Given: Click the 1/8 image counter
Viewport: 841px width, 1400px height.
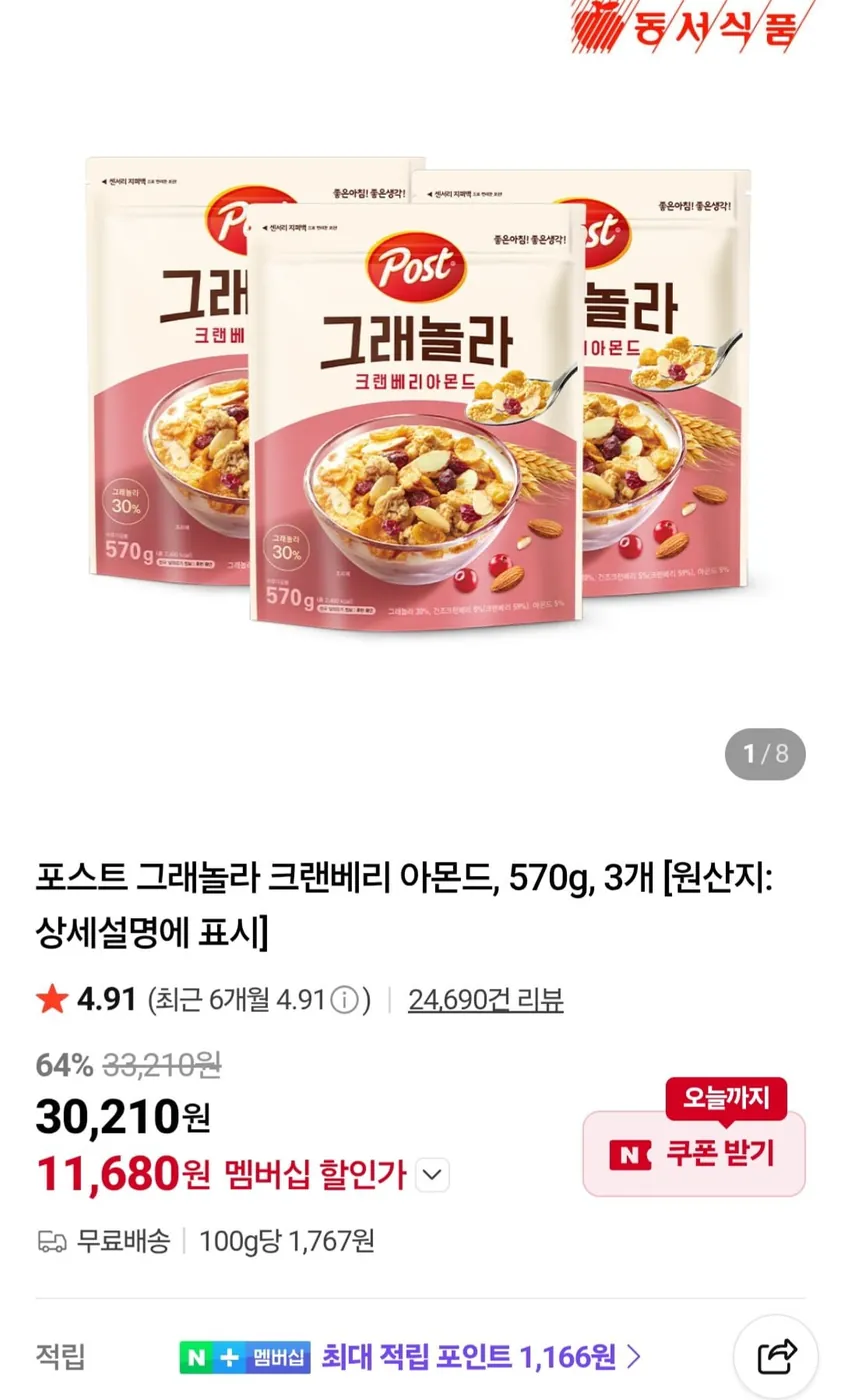Looking at the screenshot, I should point(765,755).
